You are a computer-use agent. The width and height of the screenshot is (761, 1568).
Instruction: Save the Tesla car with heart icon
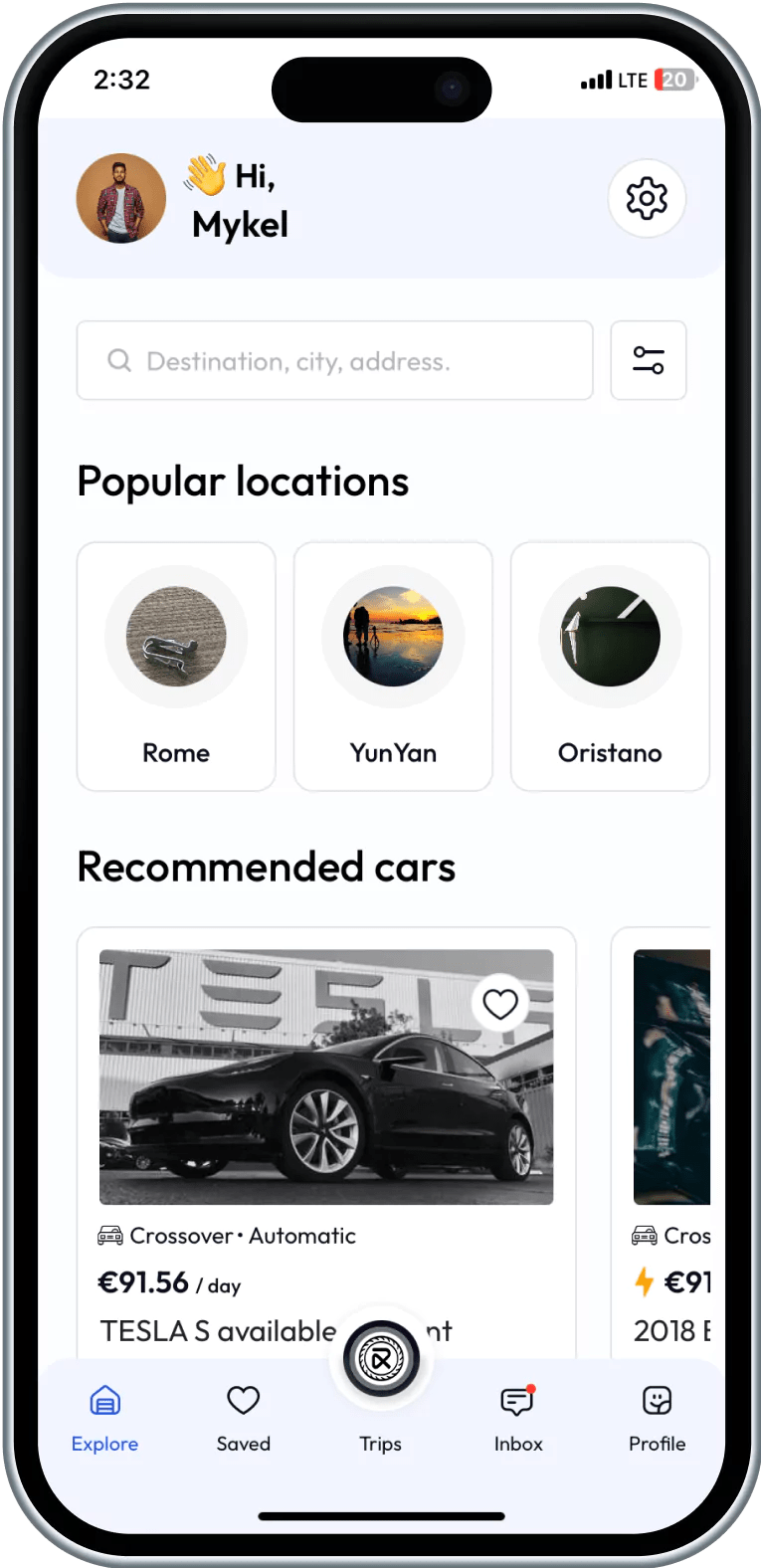pos(500,1004)
